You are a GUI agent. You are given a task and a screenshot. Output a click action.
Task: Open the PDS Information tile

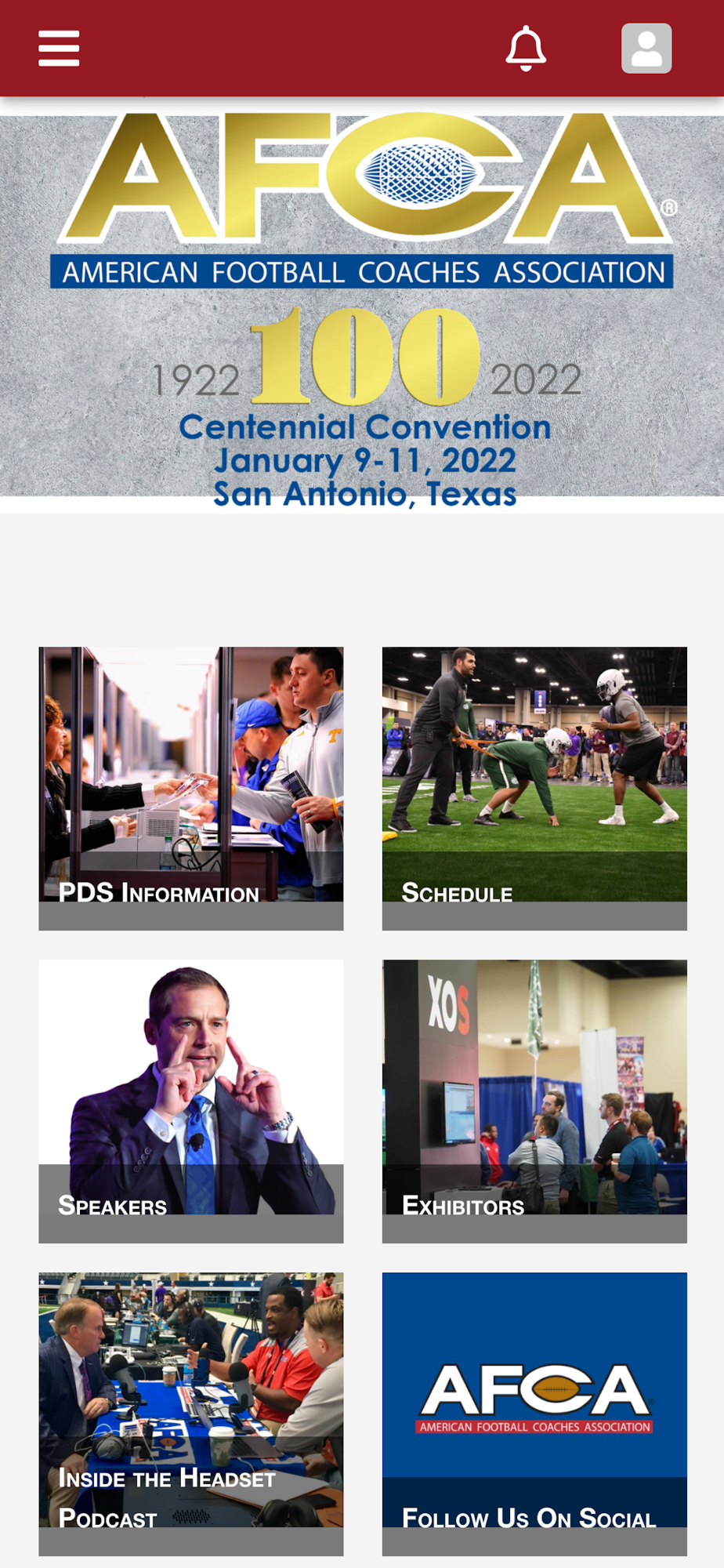(x=191, y=787)
